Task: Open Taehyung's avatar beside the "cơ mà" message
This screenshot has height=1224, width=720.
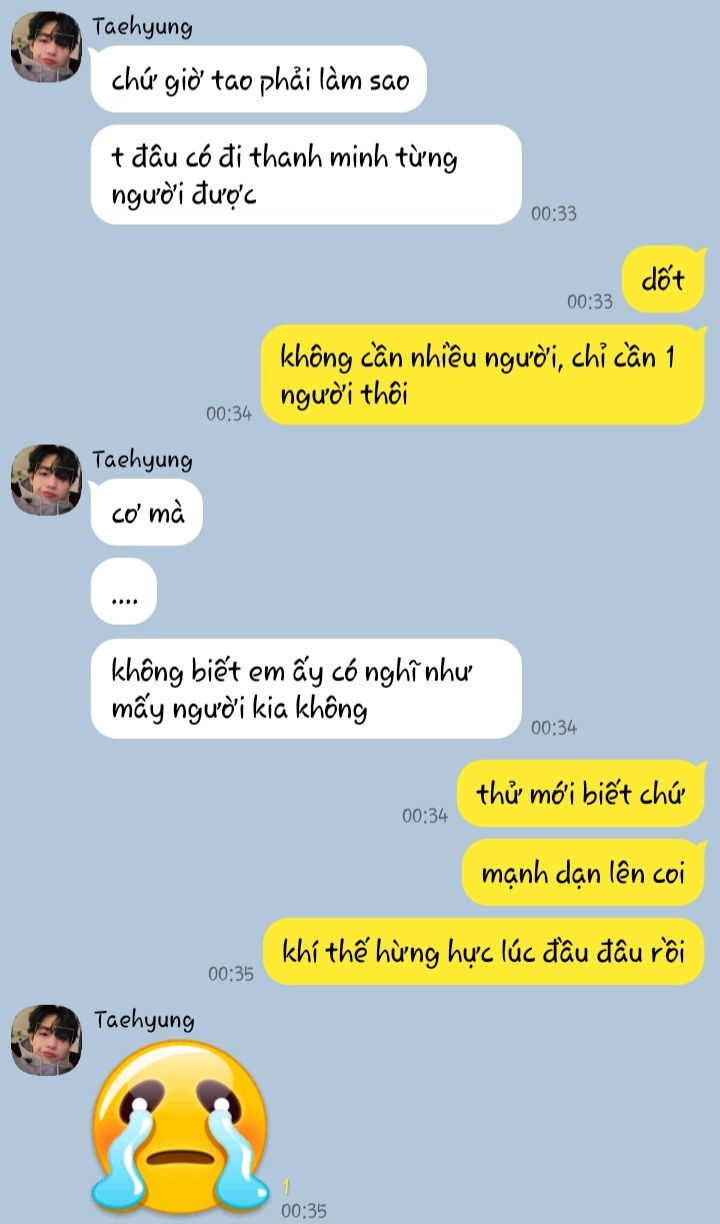Action: tap(46, 481)
